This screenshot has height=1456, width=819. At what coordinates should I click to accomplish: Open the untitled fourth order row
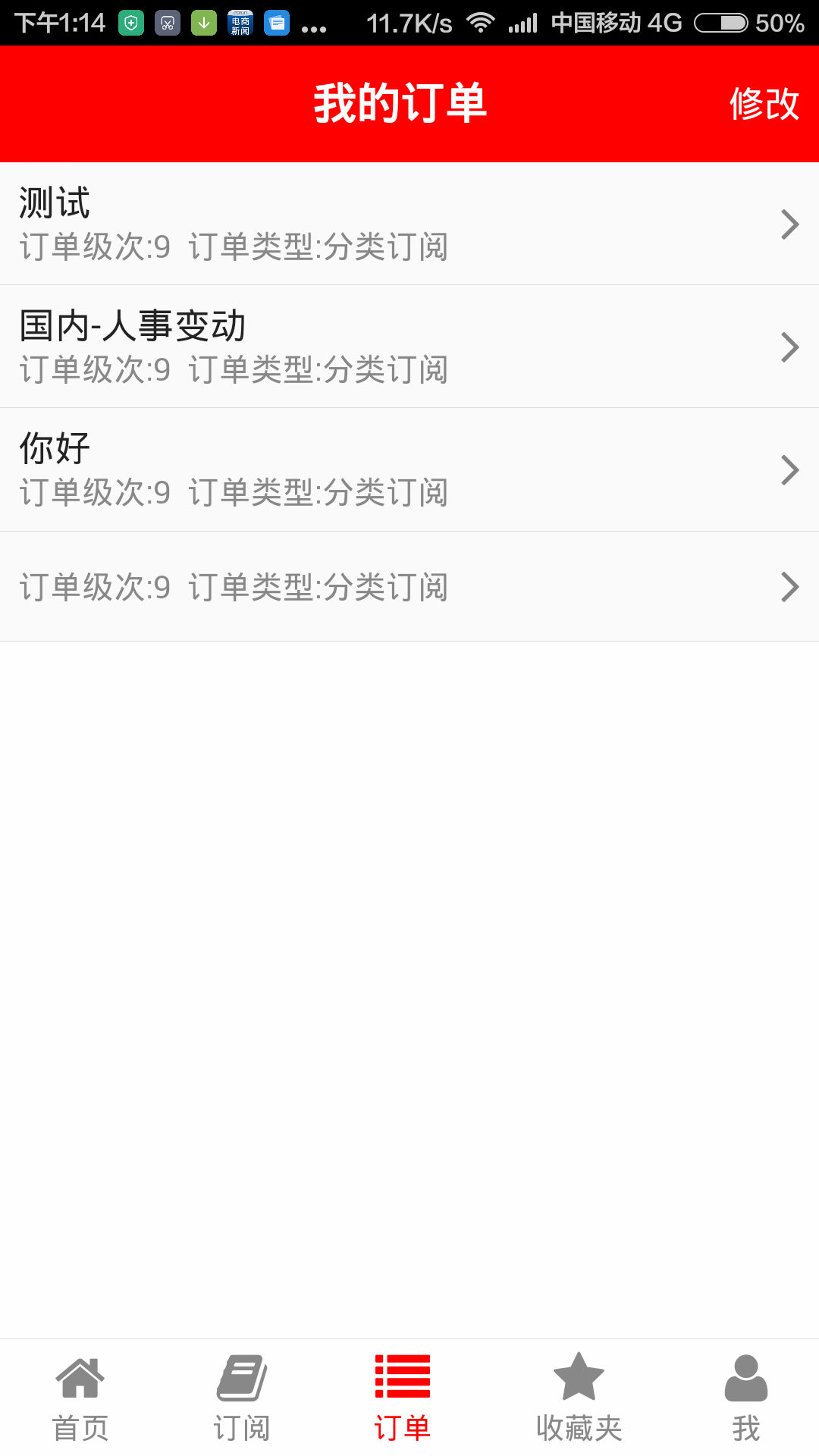(x=409, y=586)
